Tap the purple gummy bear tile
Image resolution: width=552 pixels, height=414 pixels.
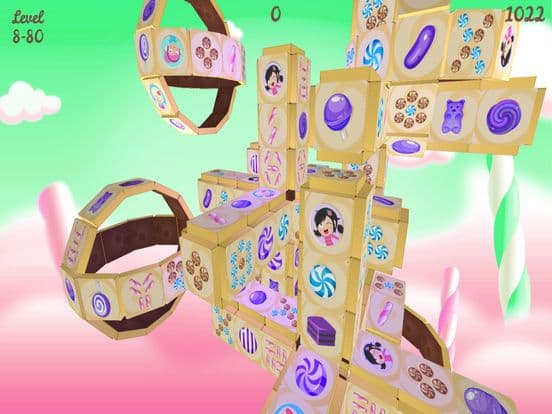pos(455,116)
